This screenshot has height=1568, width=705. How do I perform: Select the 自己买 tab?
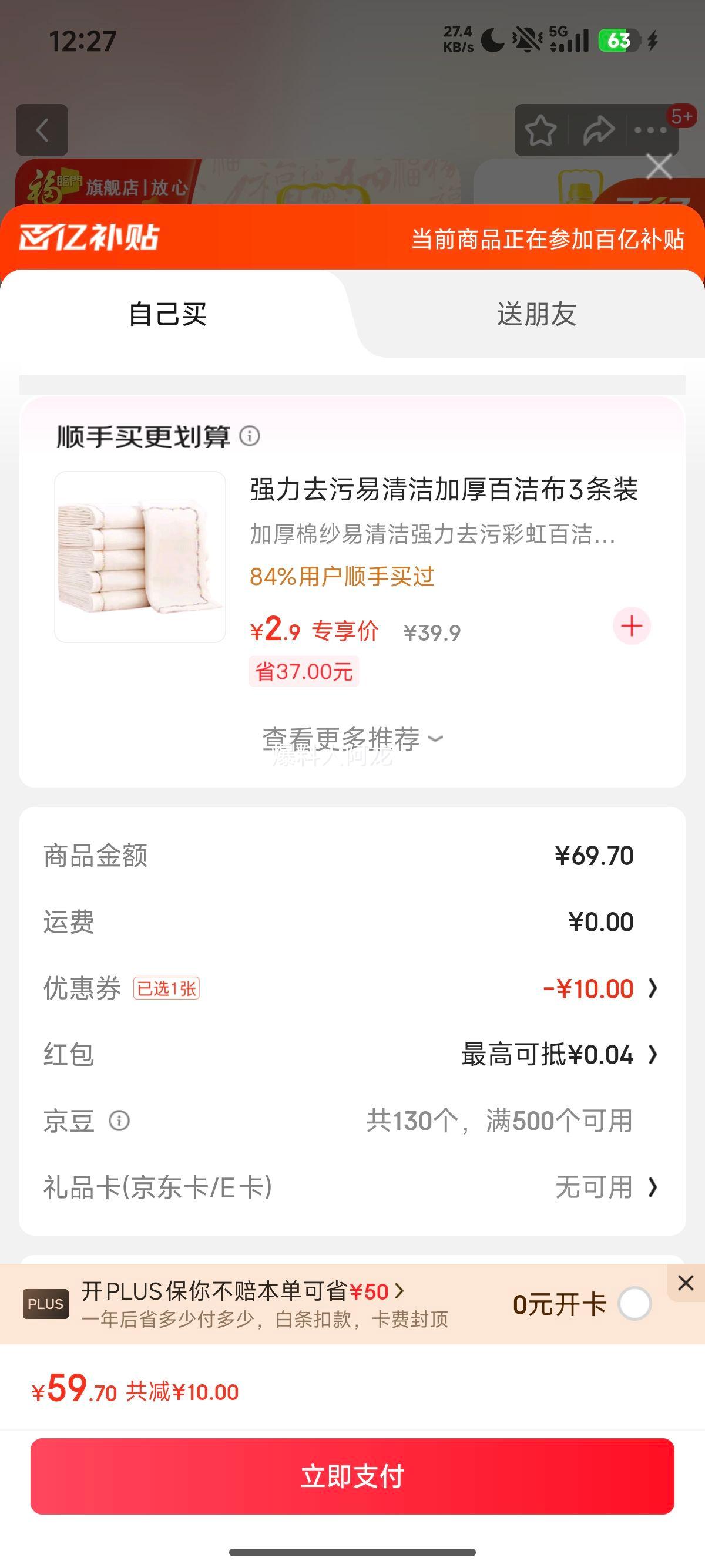(x=168, y=314)
